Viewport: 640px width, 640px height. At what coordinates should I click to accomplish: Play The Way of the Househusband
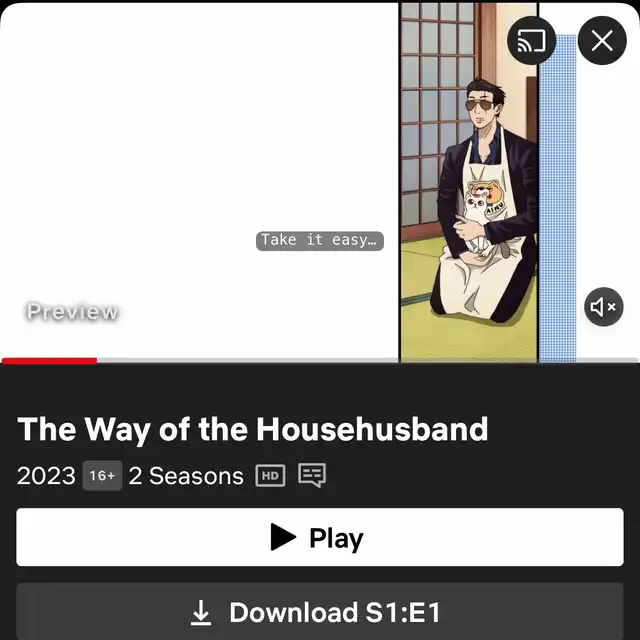[x=320, y=538]
